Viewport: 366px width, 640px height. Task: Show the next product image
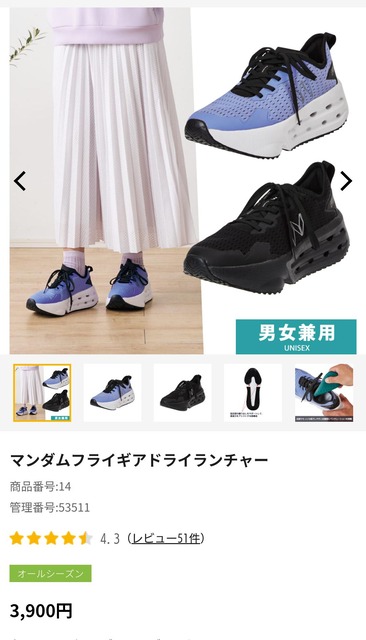click(x=346, y=181)
